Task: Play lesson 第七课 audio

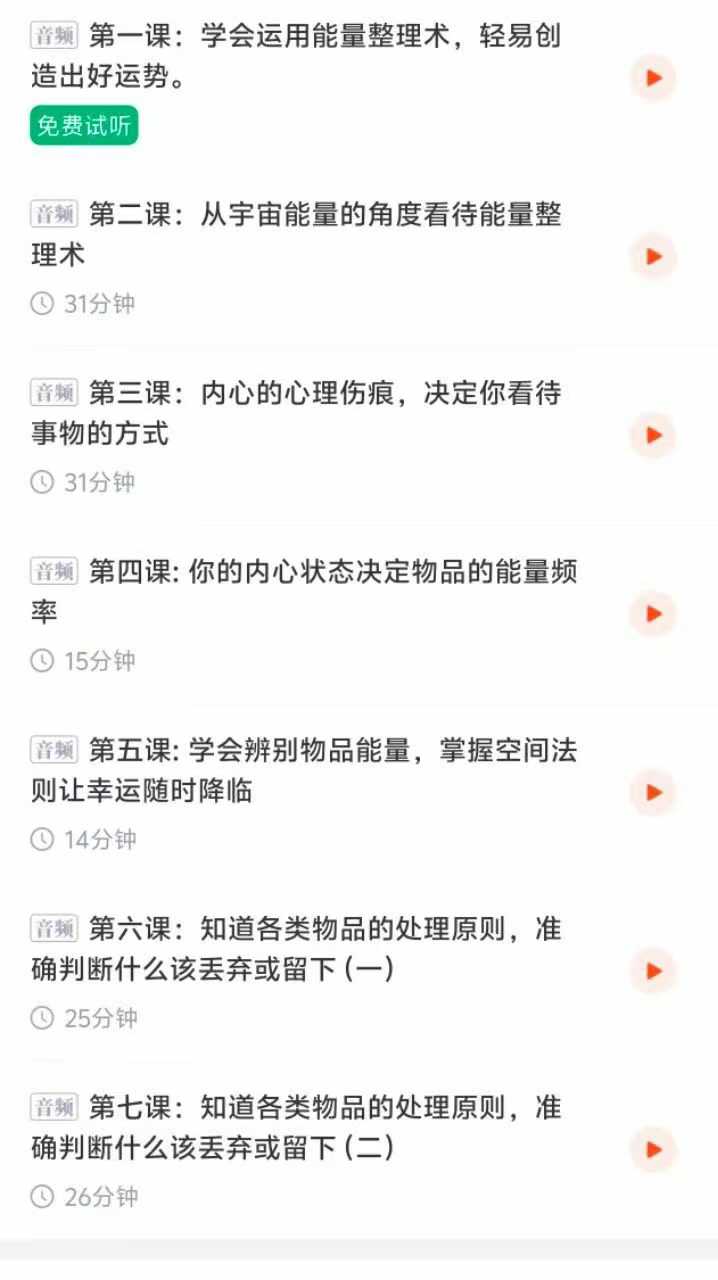Action: 654,1149
